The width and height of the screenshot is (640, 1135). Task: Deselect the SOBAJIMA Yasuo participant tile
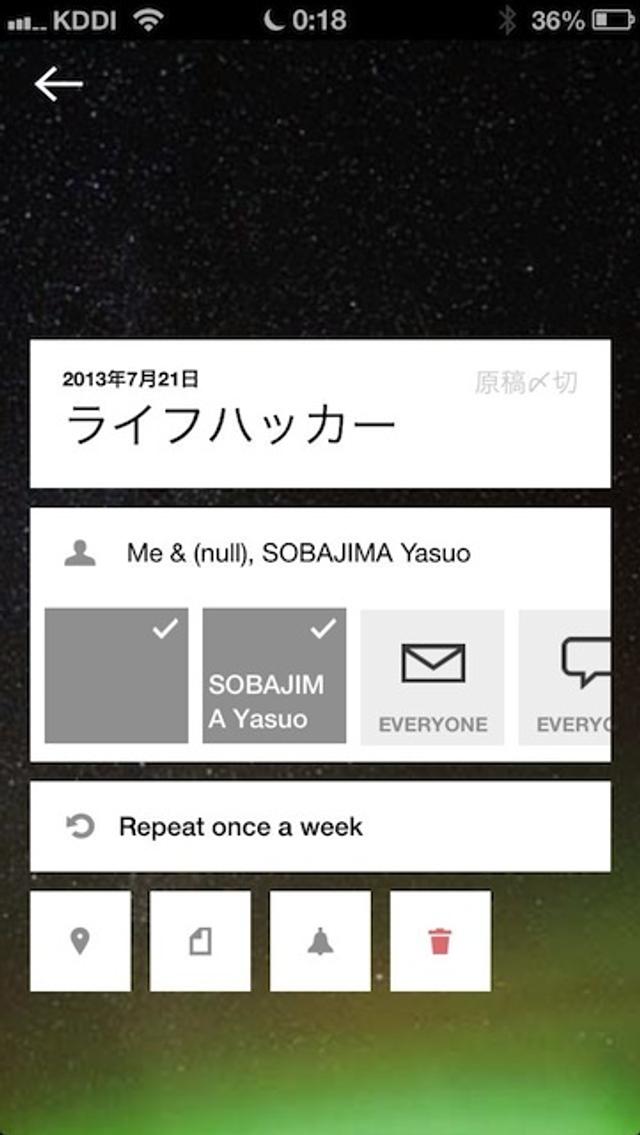[274, 676]
